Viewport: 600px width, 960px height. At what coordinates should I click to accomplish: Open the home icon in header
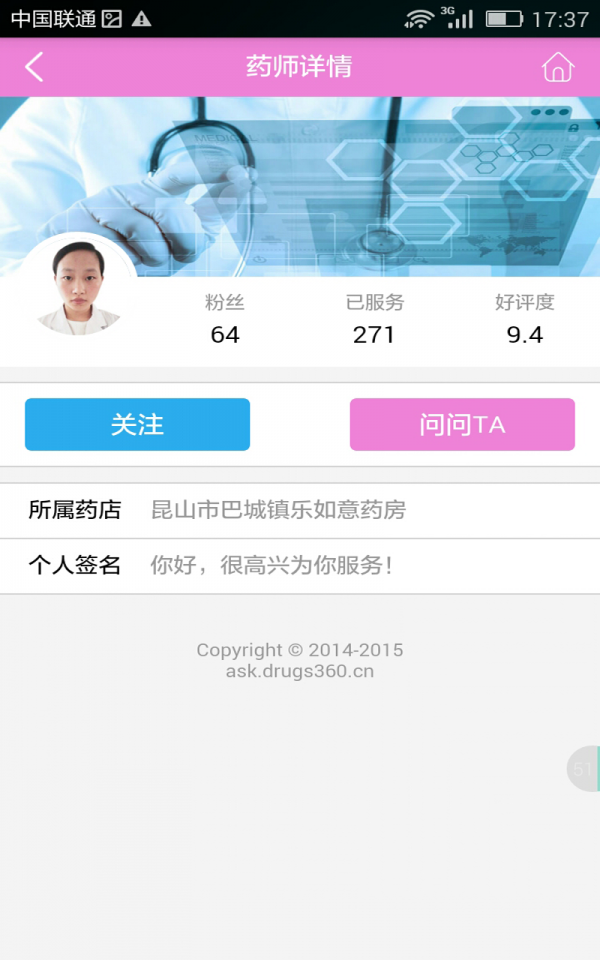tap(557, 67)
